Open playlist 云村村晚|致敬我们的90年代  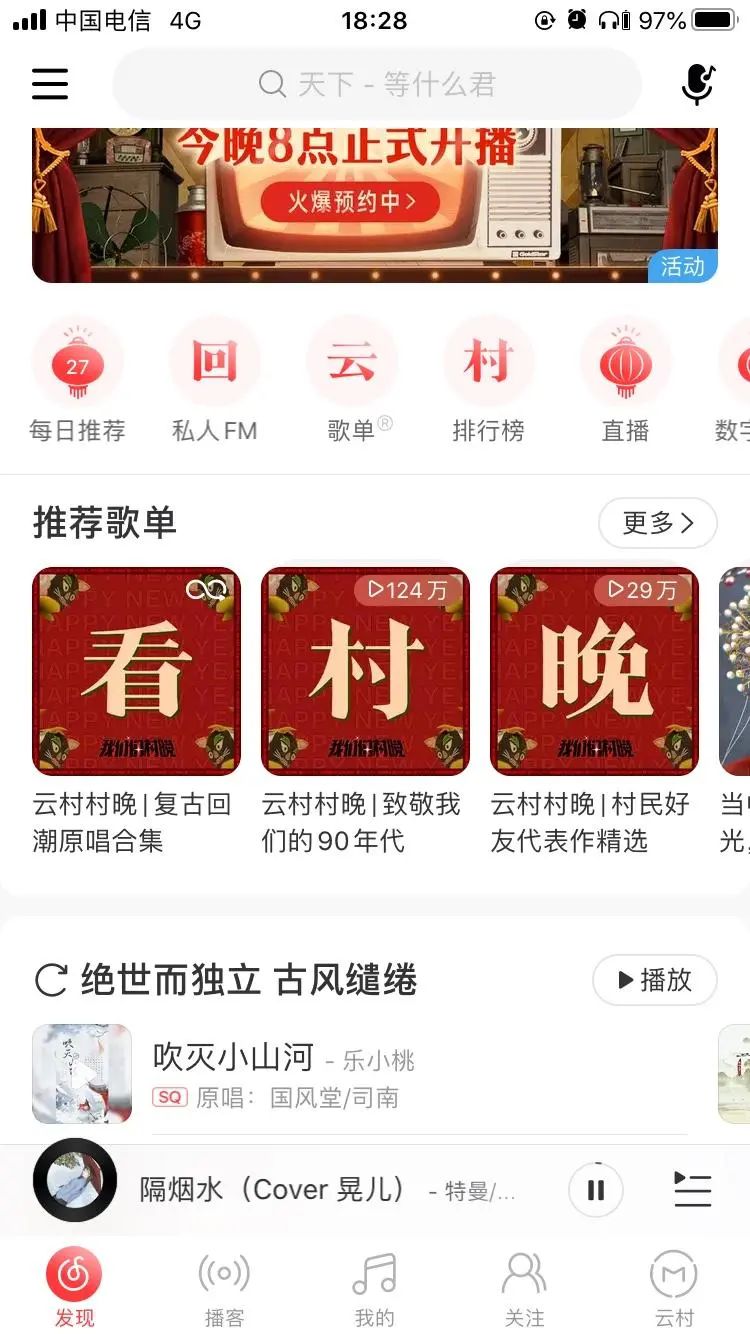(365, 671)
